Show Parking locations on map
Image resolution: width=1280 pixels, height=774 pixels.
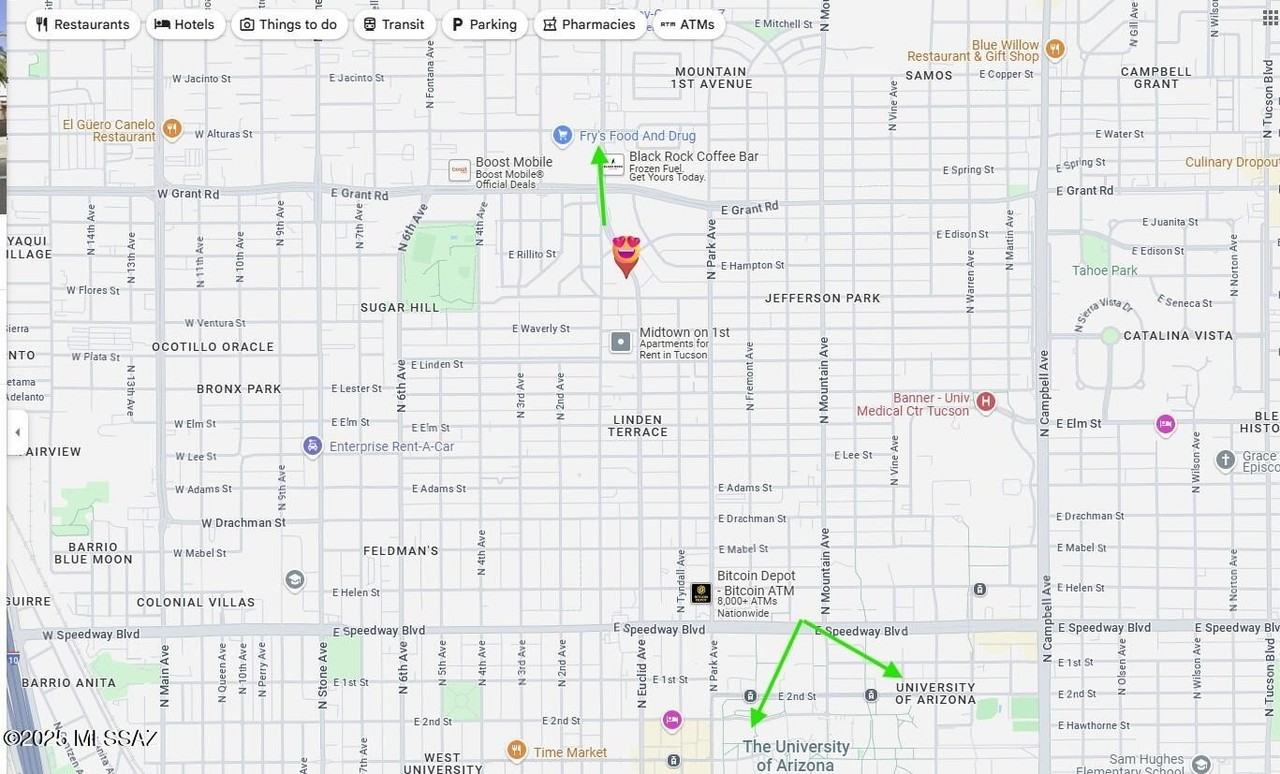[x=485, y=24]
